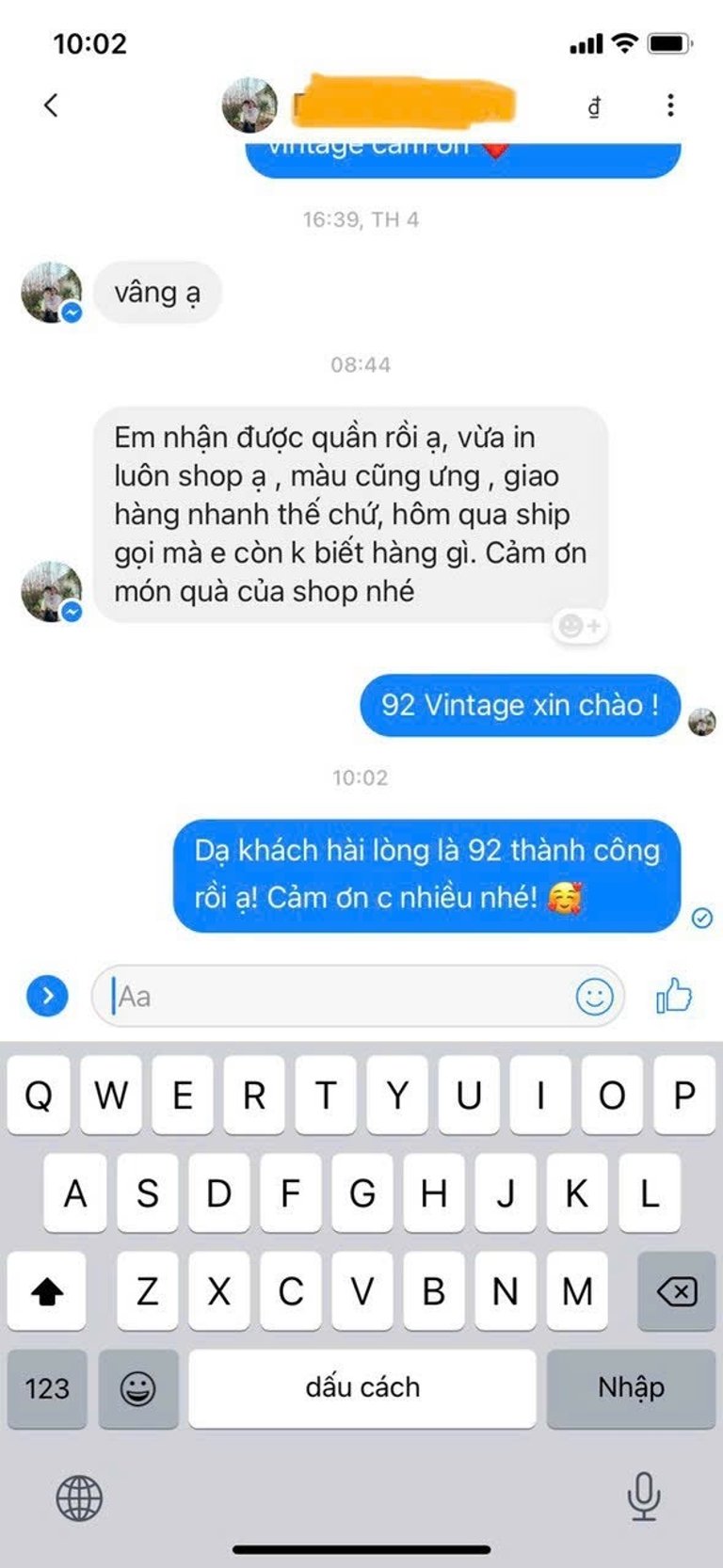Tap the backspace key

coord(676,1291)
